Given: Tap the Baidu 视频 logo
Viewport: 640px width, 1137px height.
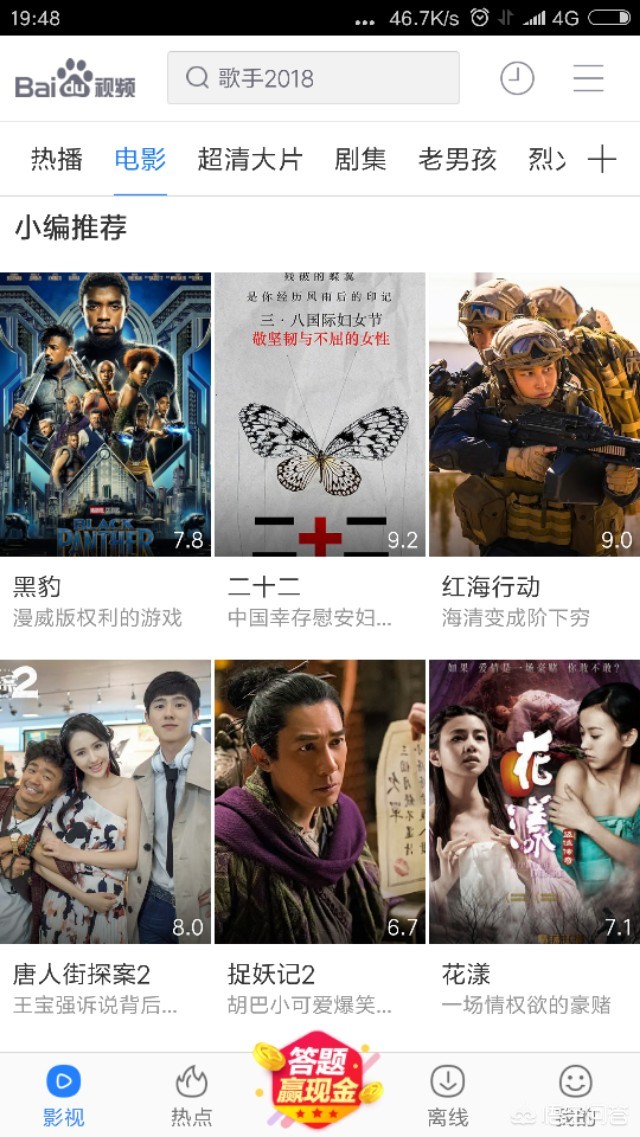Looking at the screenshot, I should point(76,80).
